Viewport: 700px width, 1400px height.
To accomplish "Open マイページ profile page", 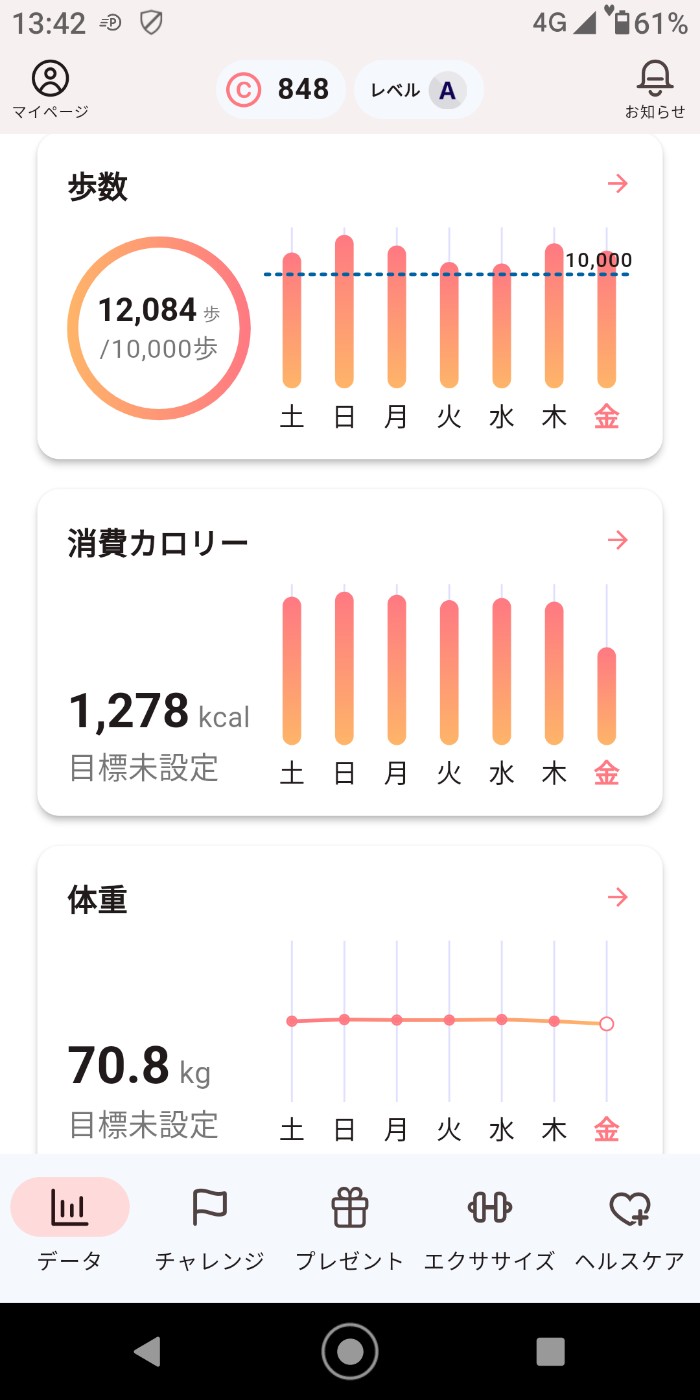I will (50, 88).
